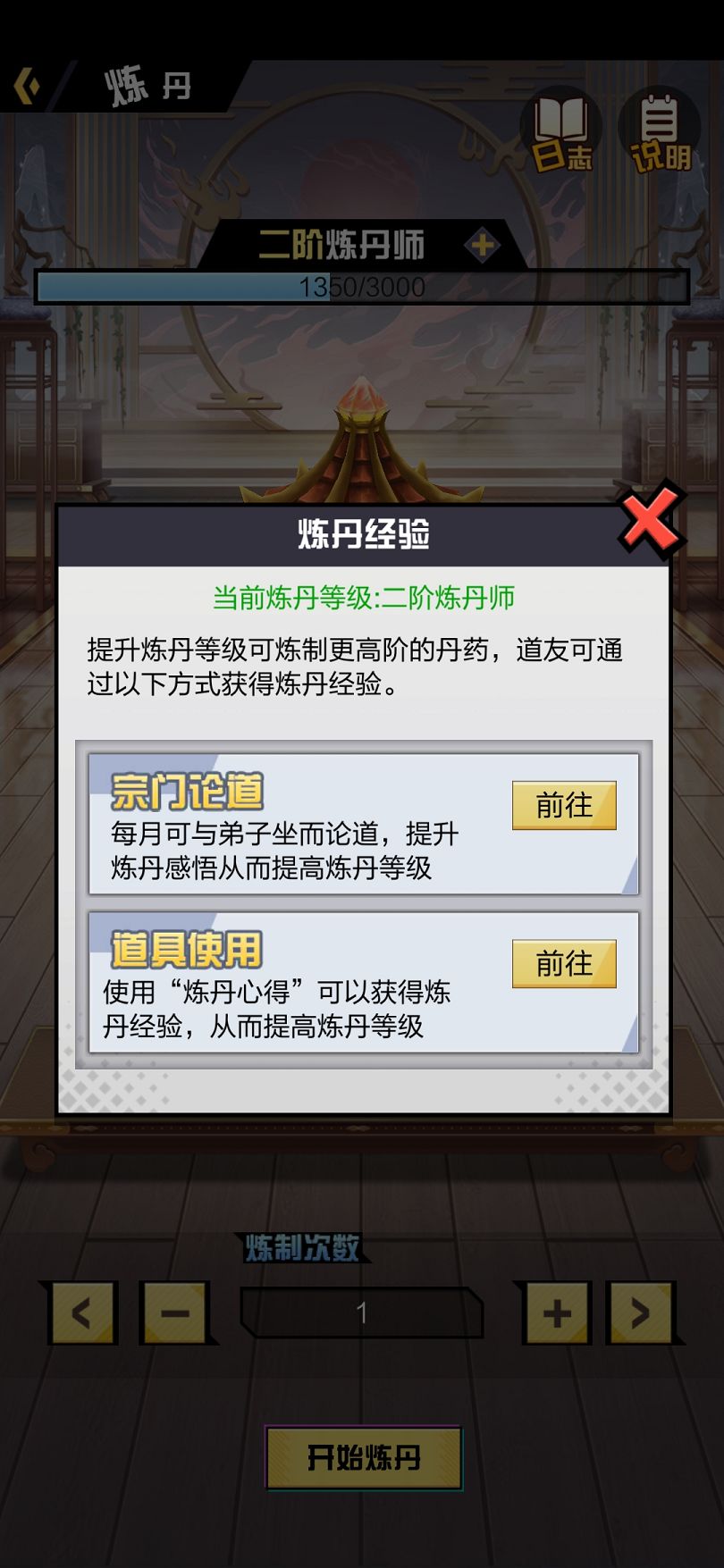Start alchemy with 开始炼丹
Screen dimensions: 724x1568
(363, 1457)
